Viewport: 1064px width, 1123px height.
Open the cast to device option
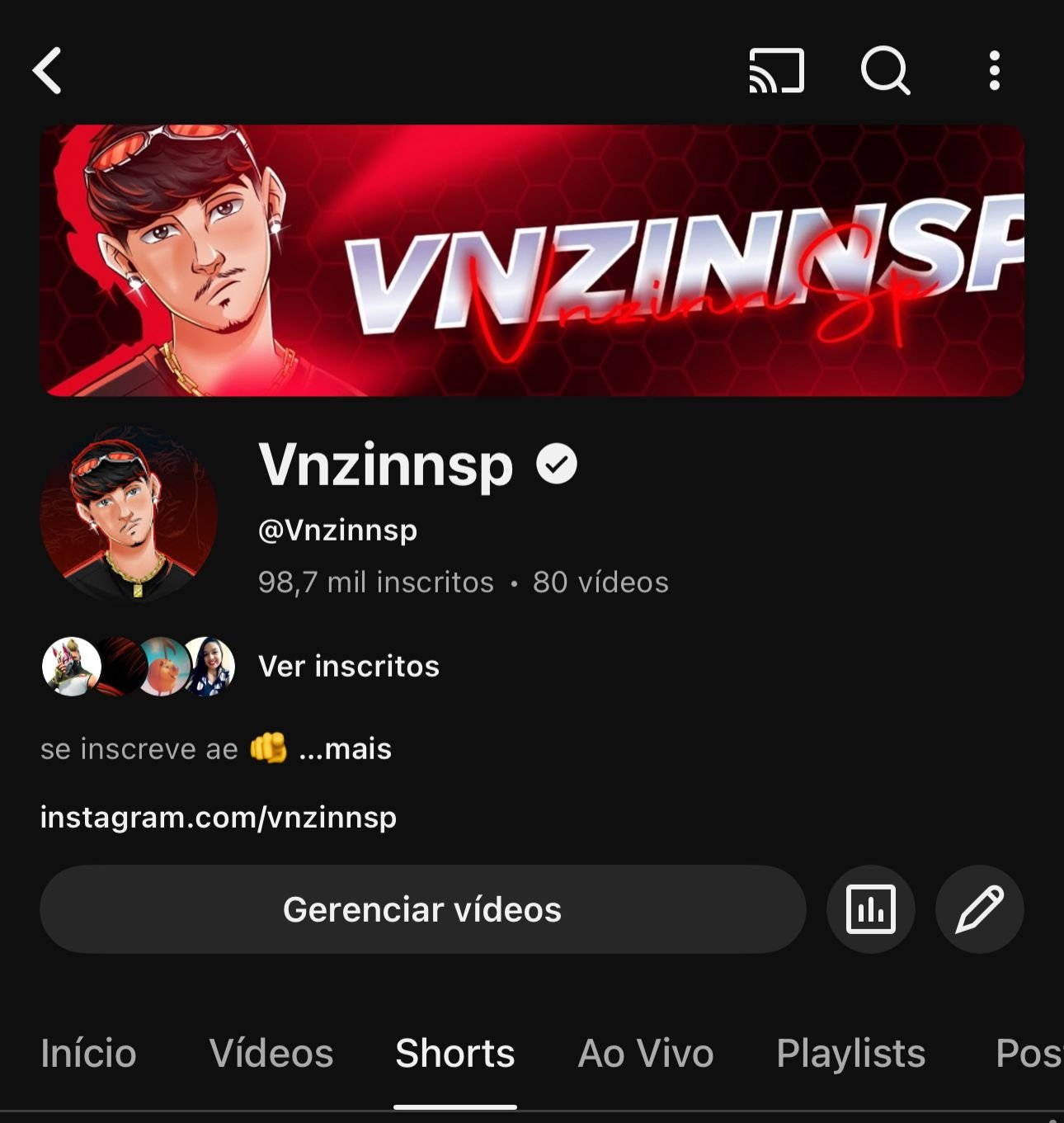(x=776, y=71)
